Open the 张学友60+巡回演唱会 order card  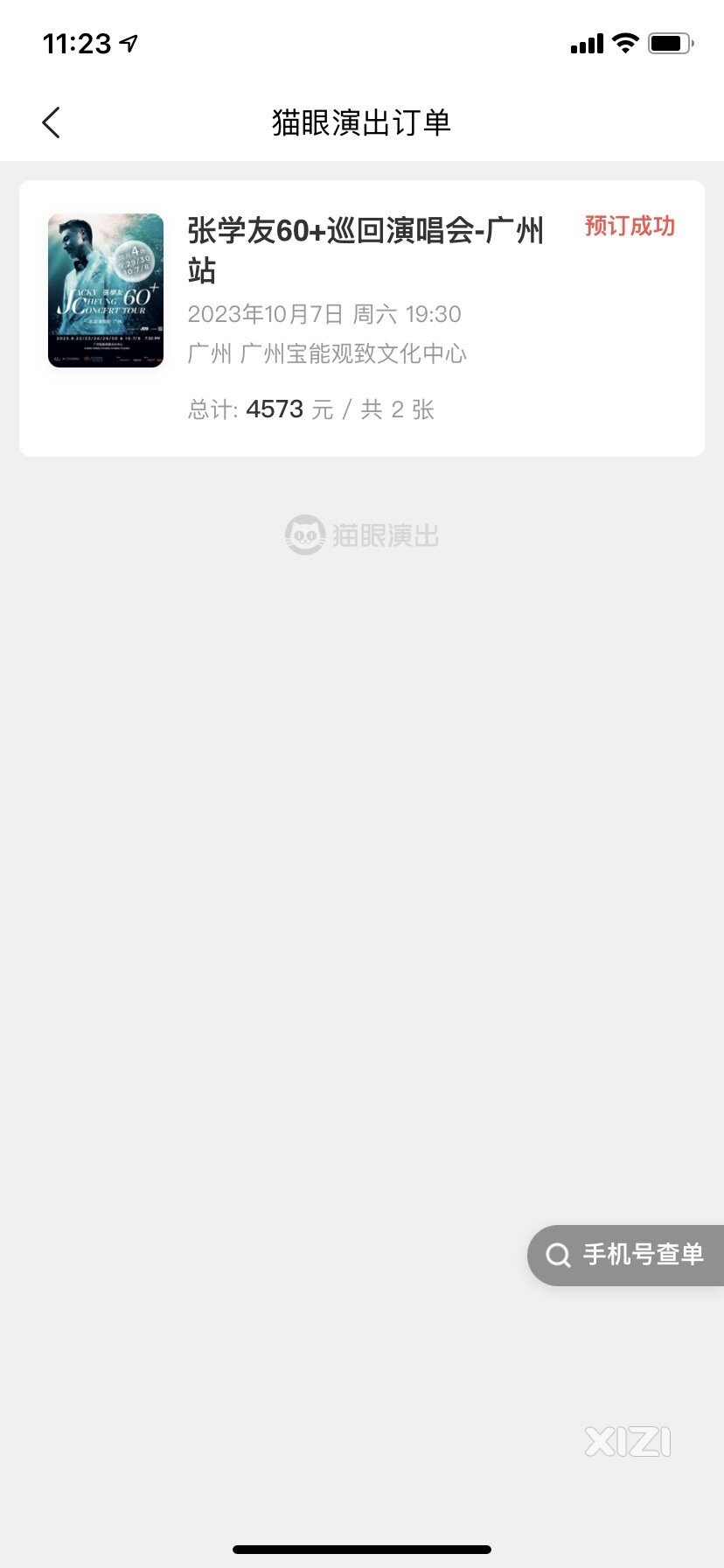362,318
